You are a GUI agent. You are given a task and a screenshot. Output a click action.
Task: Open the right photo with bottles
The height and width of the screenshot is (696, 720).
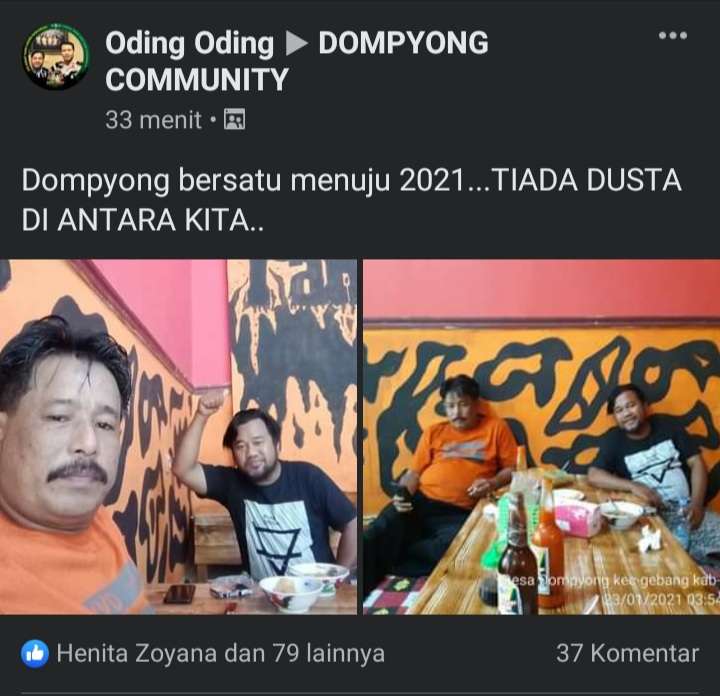click(541, 437)
